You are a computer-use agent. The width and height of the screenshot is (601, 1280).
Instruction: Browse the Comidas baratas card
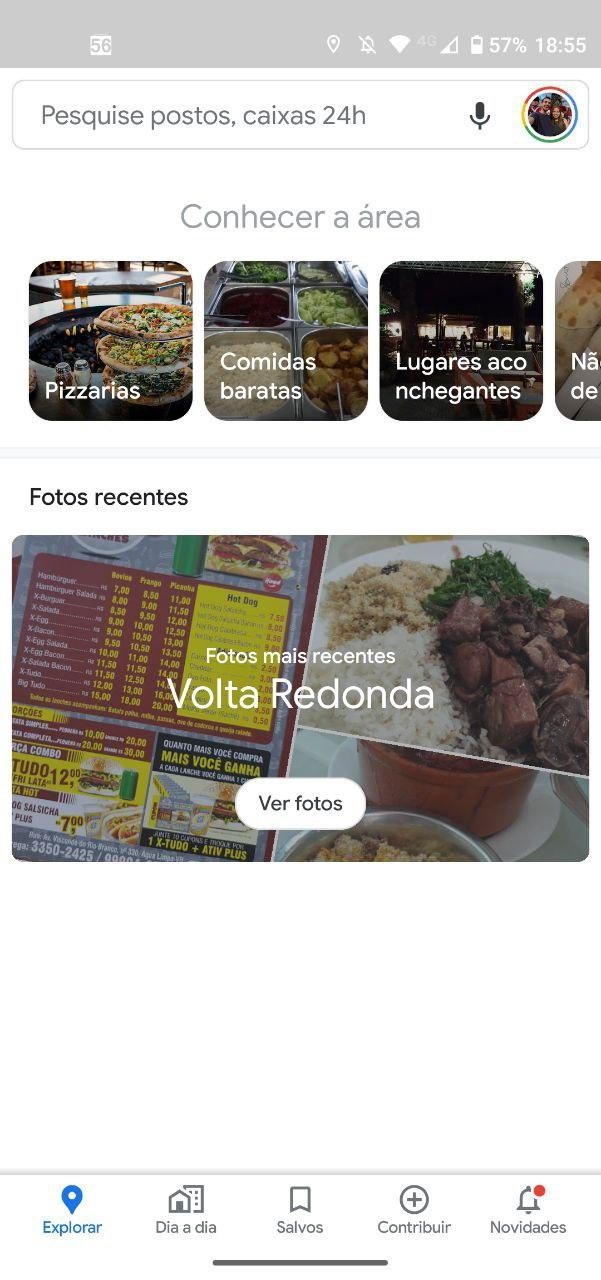286,340
